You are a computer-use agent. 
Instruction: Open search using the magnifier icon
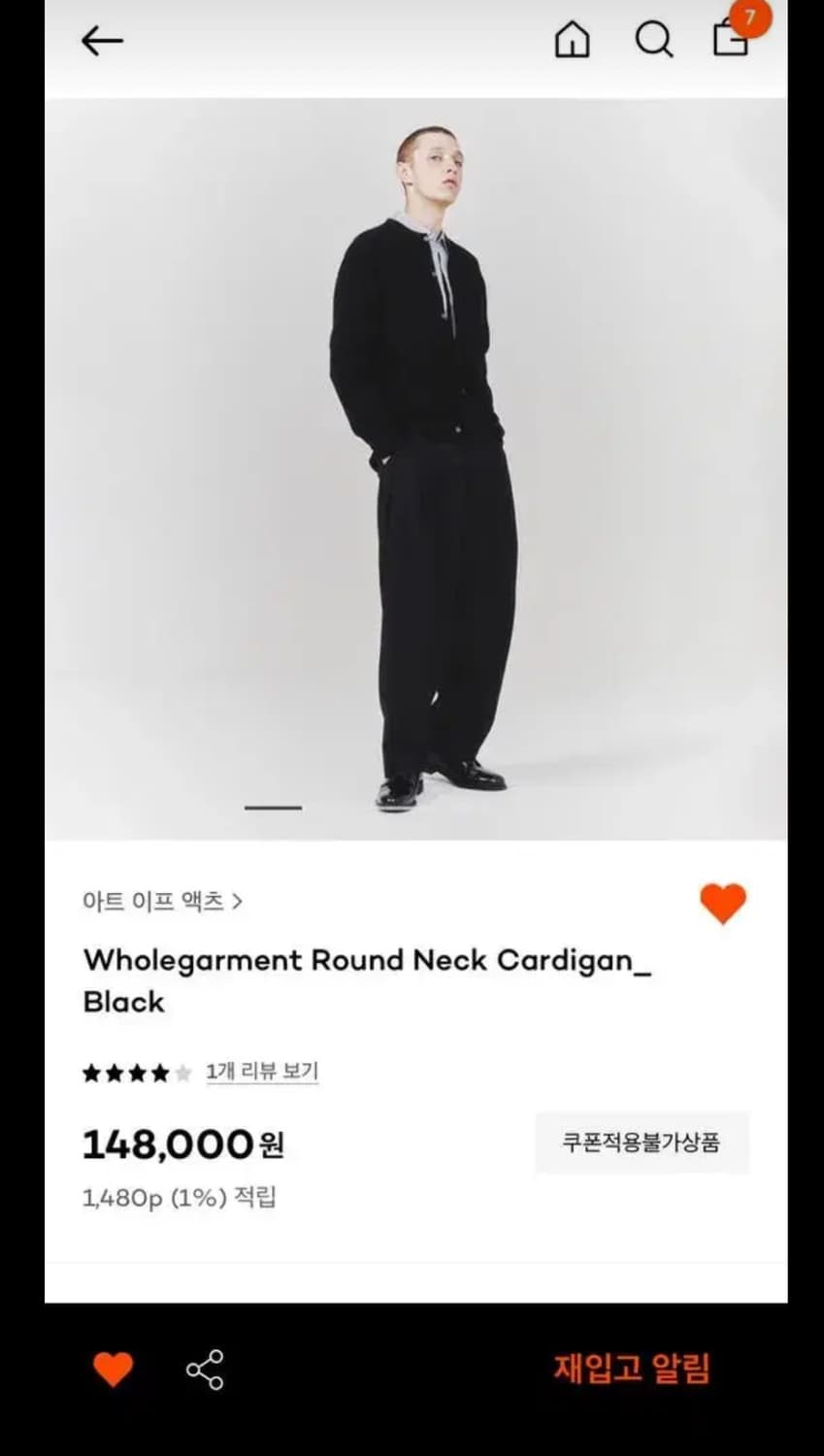click(655, 41)
